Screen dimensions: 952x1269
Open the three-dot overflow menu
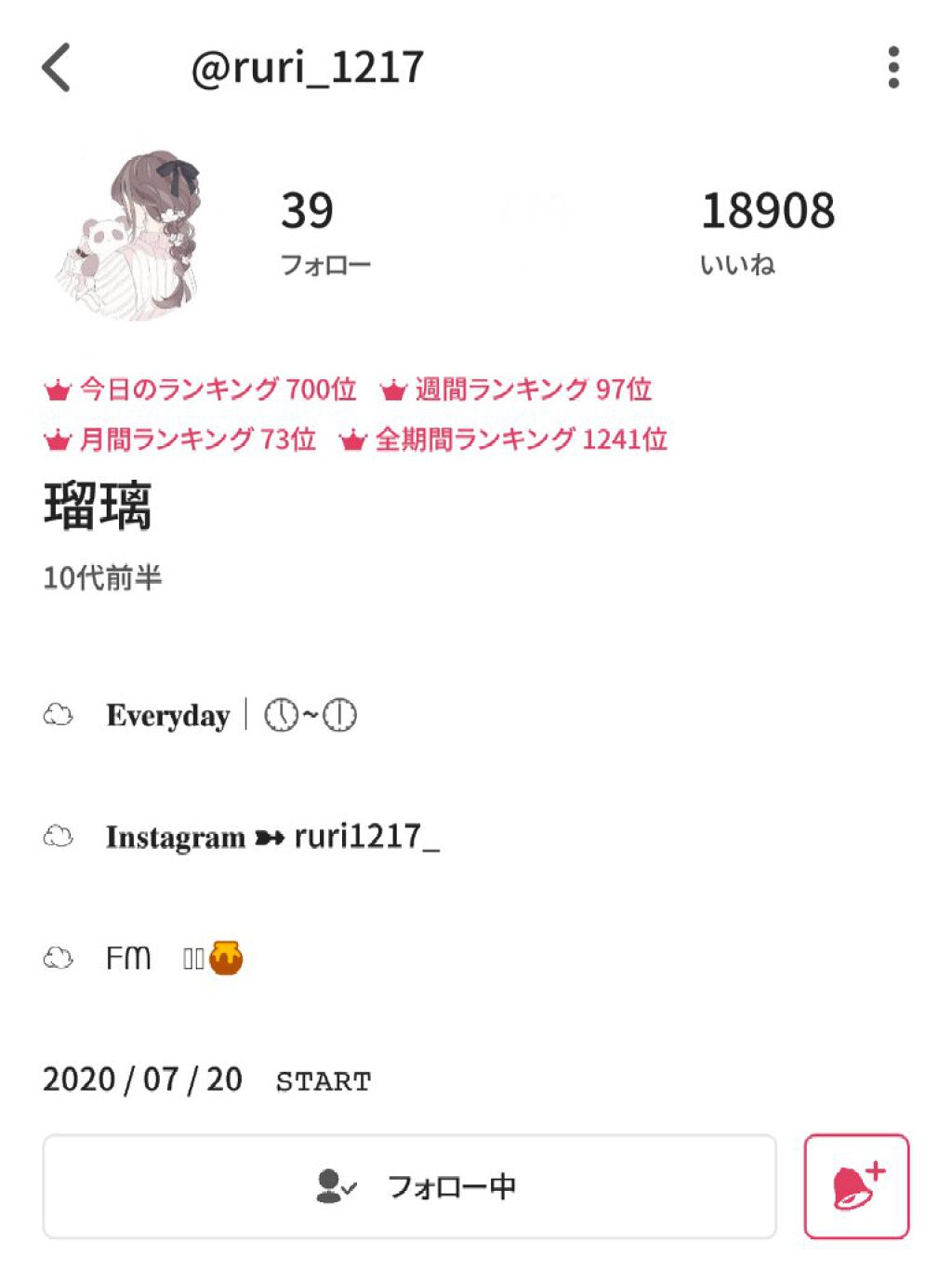click(893, 68)
